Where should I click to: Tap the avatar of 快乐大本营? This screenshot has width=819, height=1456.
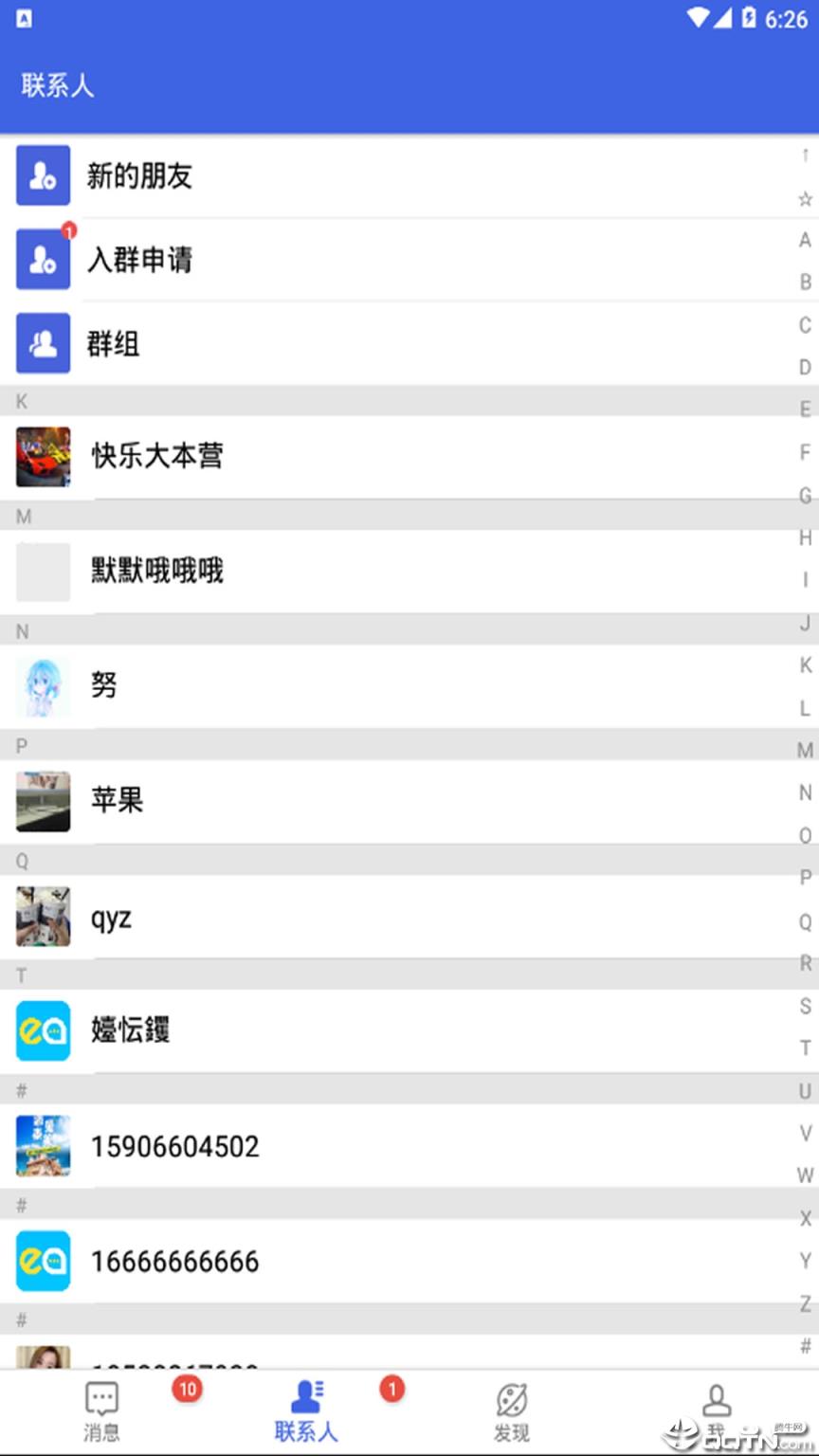coord(43,457)
